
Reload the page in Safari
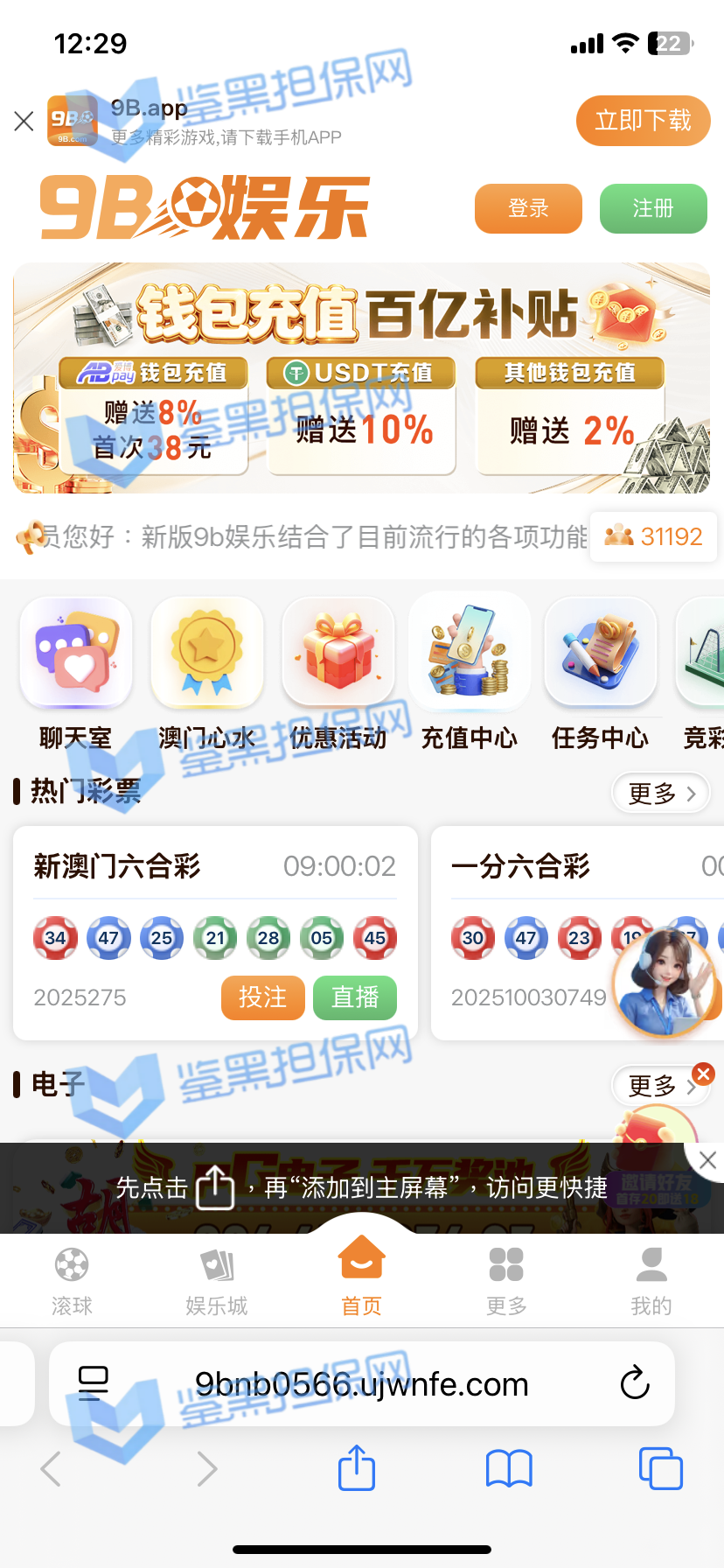[x=634, y=1383]
